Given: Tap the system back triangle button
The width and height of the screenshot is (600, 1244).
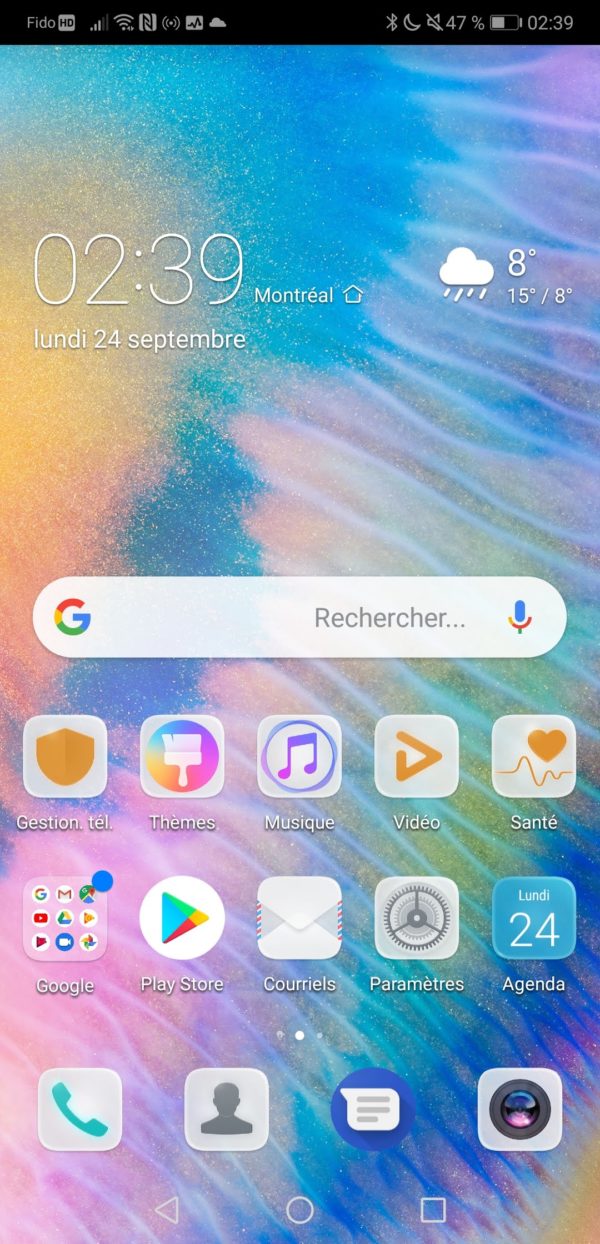Looking at the screenshot, I should pyautogui.click(x=167, y=1210).
